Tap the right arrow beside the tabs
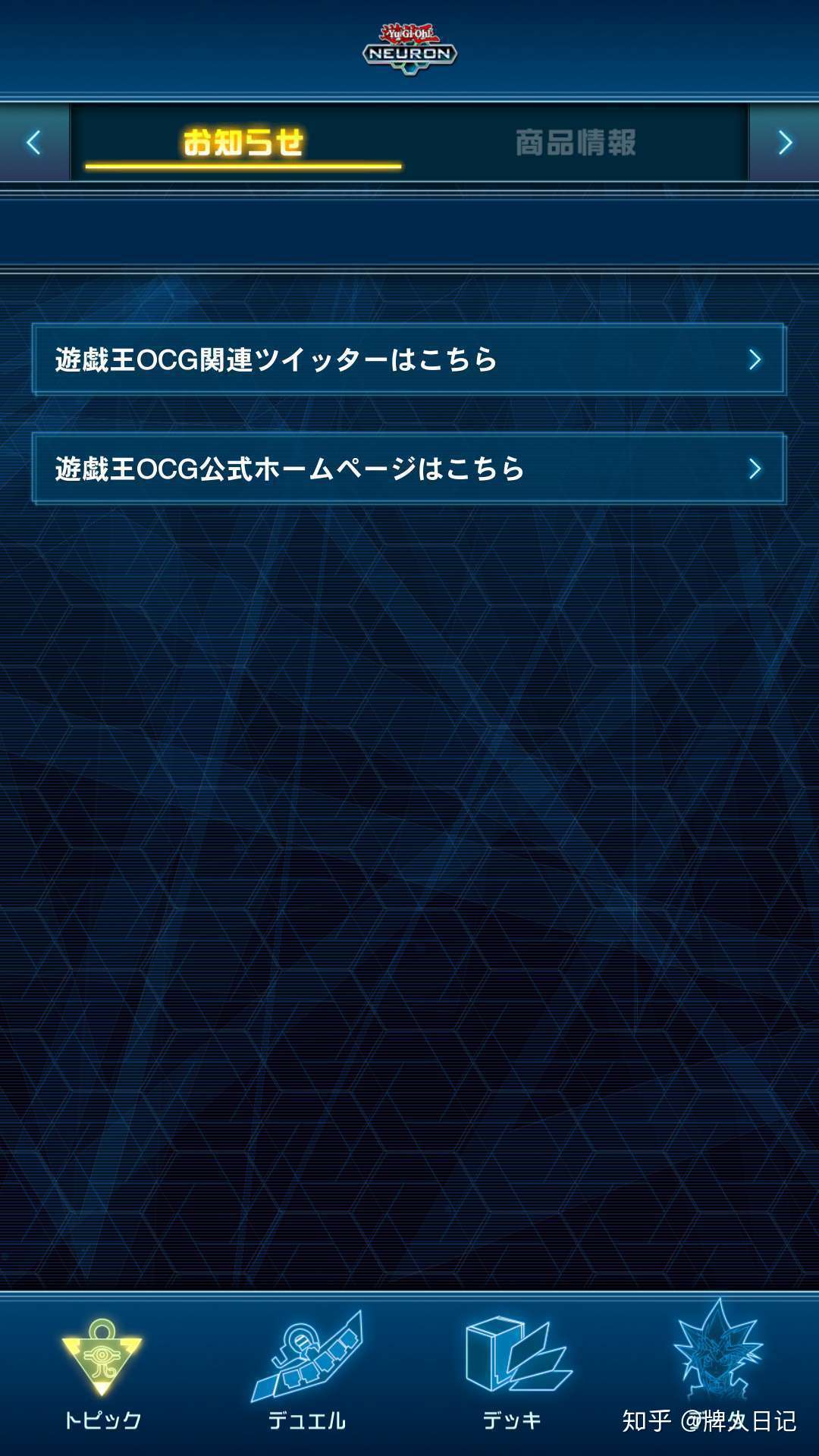This screenshot has height=1456, width=819. click(x=785, y=143)
